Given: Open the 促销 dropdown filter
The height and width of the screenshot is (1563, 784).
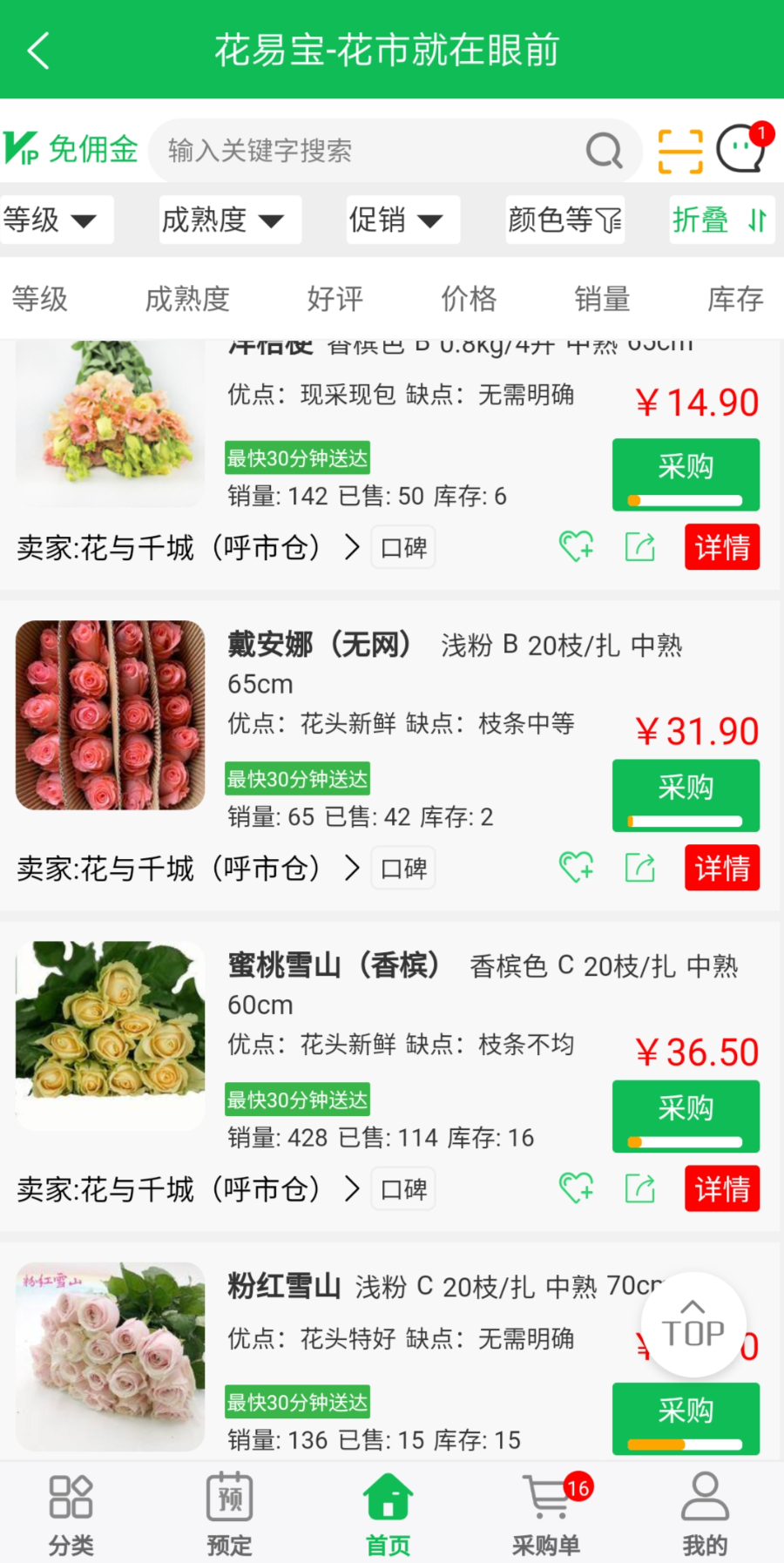Looking at the screenshot, I should click(402, 220).
